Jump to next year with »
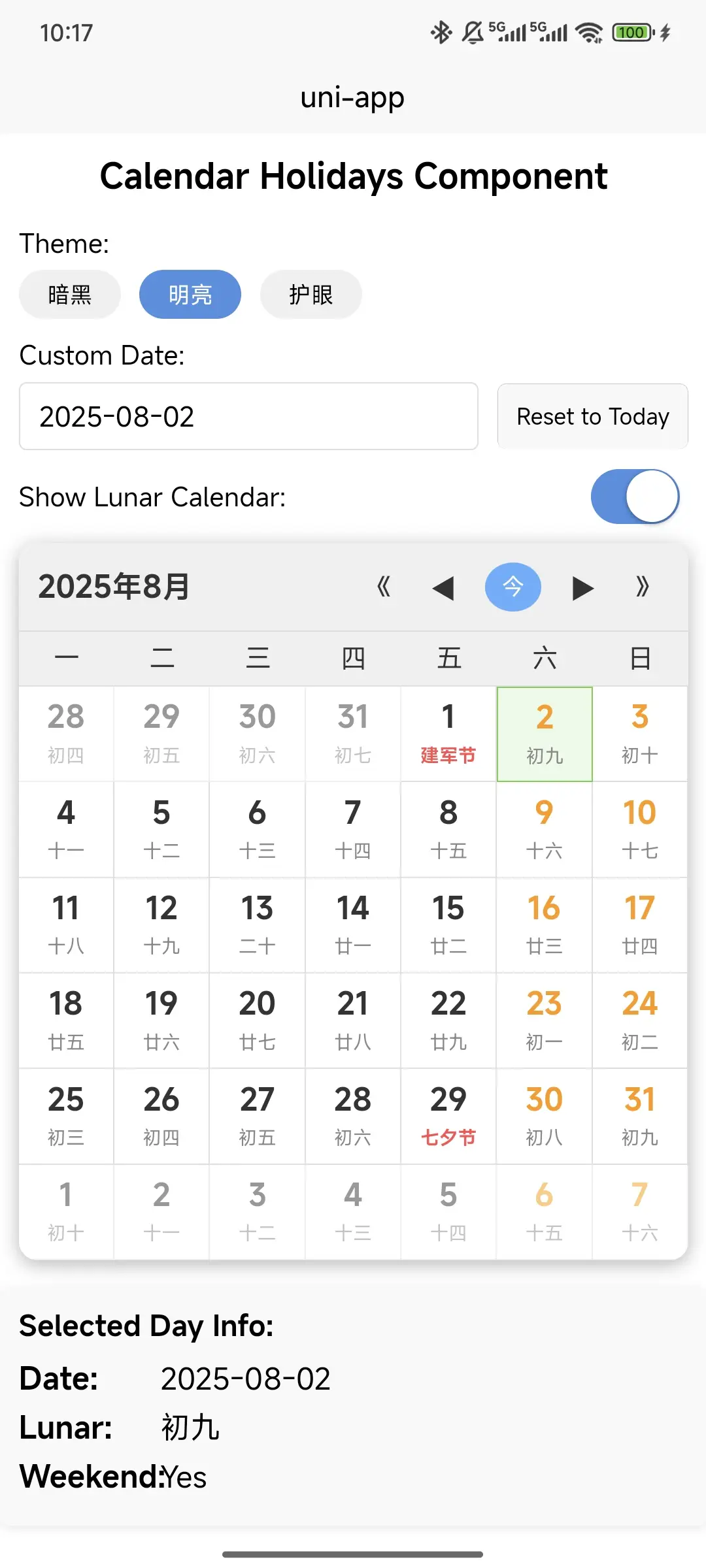This screenshot has height=1568, width=706. pos(643,587)
